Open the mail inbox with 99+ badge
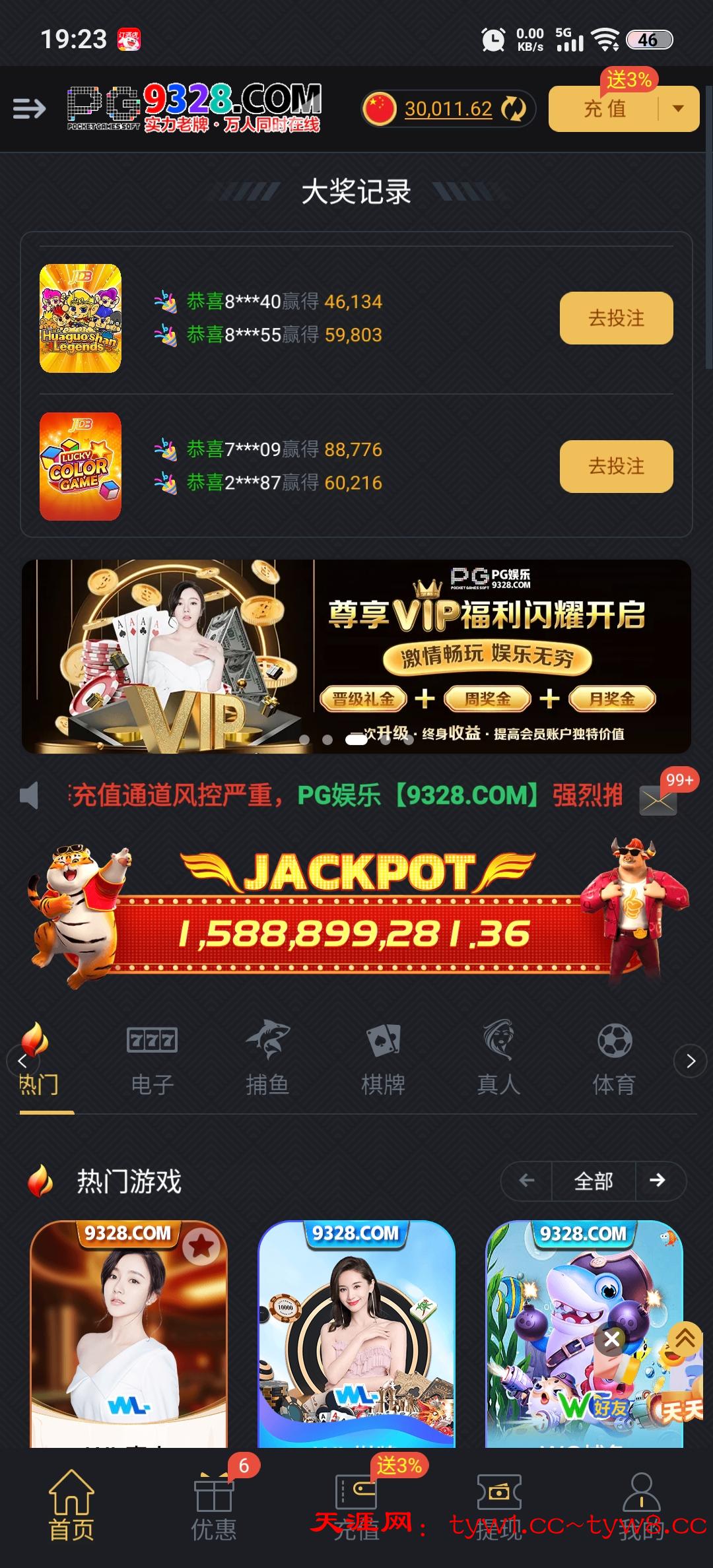713x1568 pixels. [x=658, y=800]
